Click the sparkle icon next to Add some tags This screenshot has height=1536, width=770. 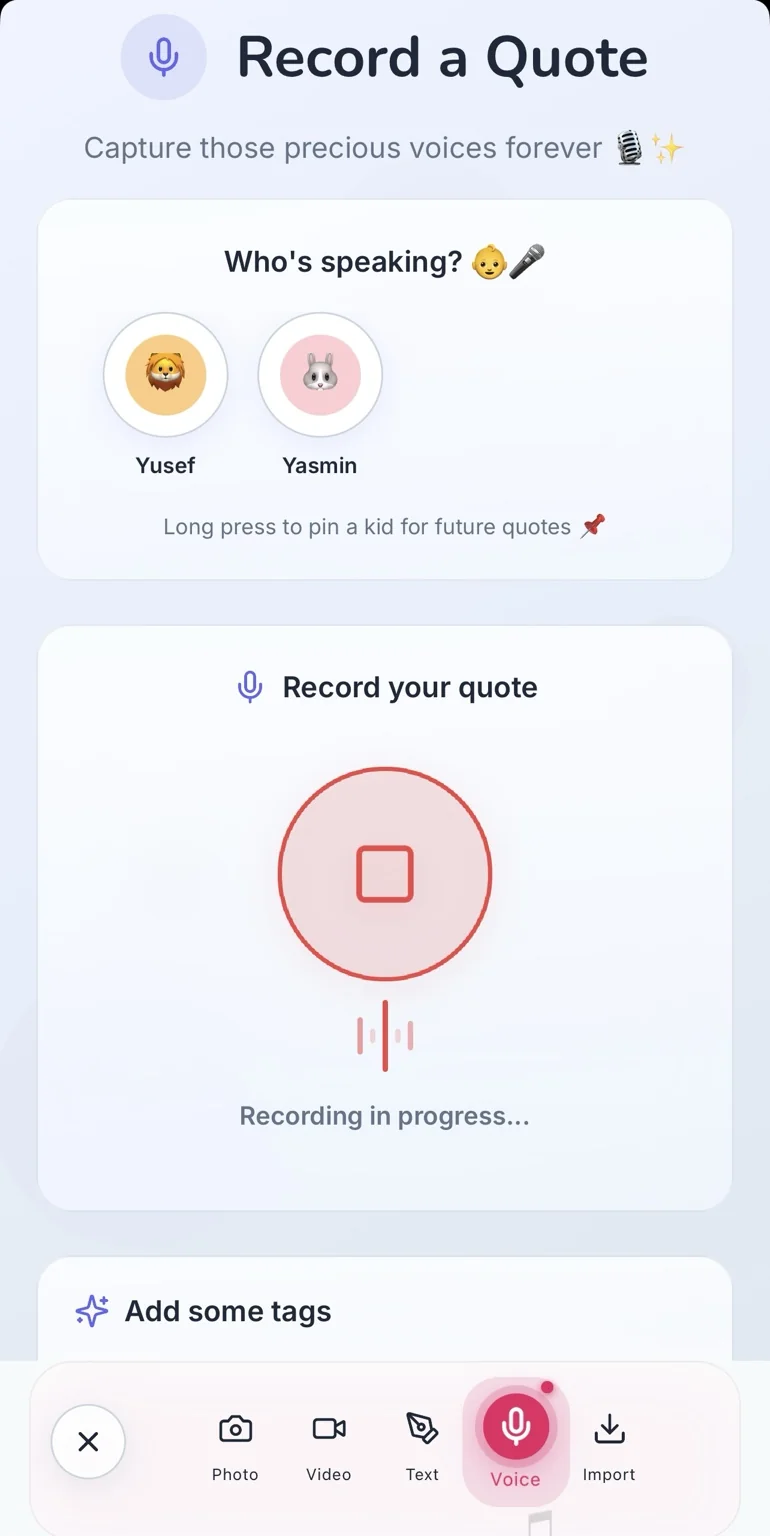pos(91,1311)
